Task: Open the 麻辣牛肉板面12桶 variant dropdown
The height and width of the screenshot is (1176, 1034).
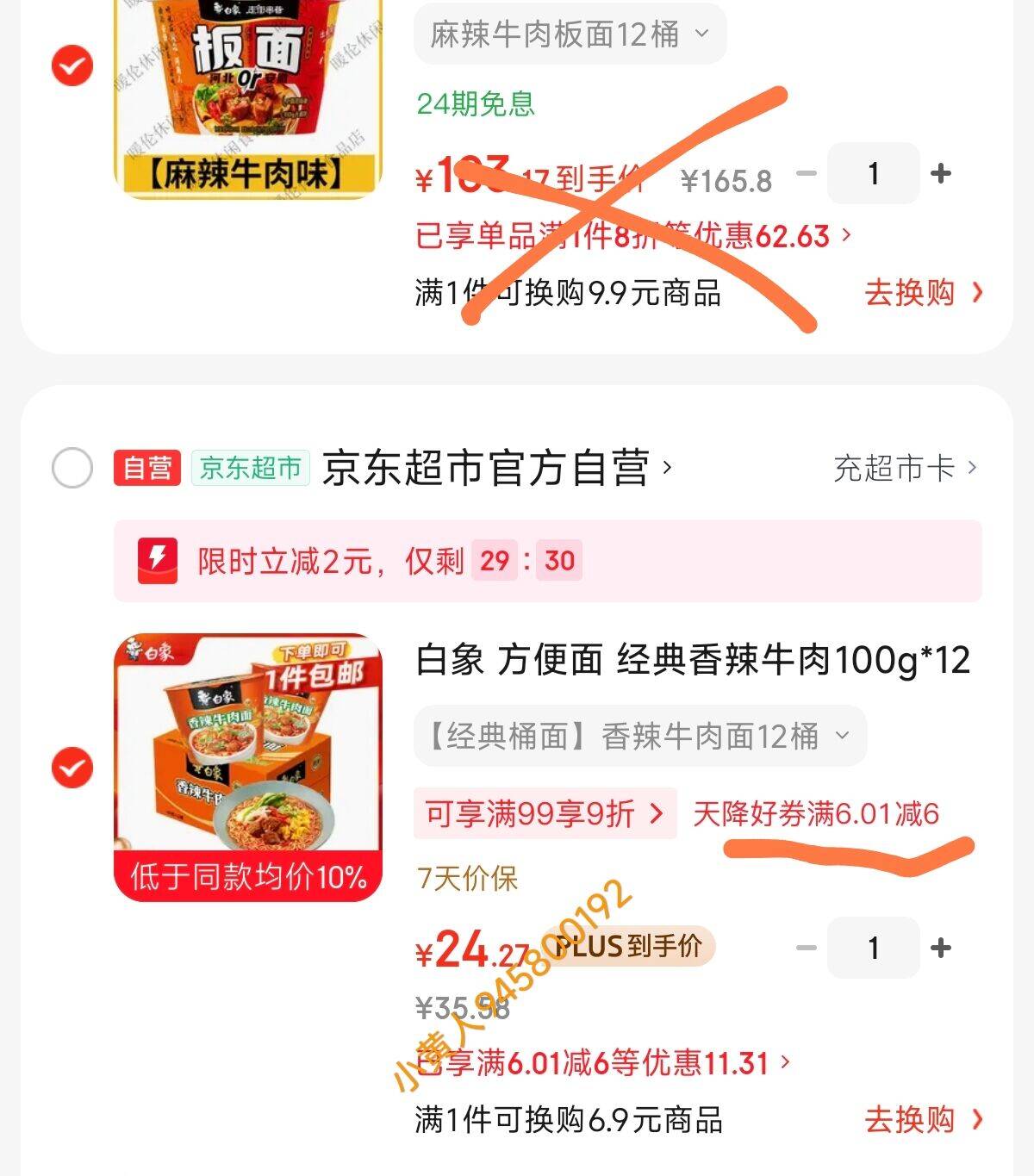Action: (570, 34)
